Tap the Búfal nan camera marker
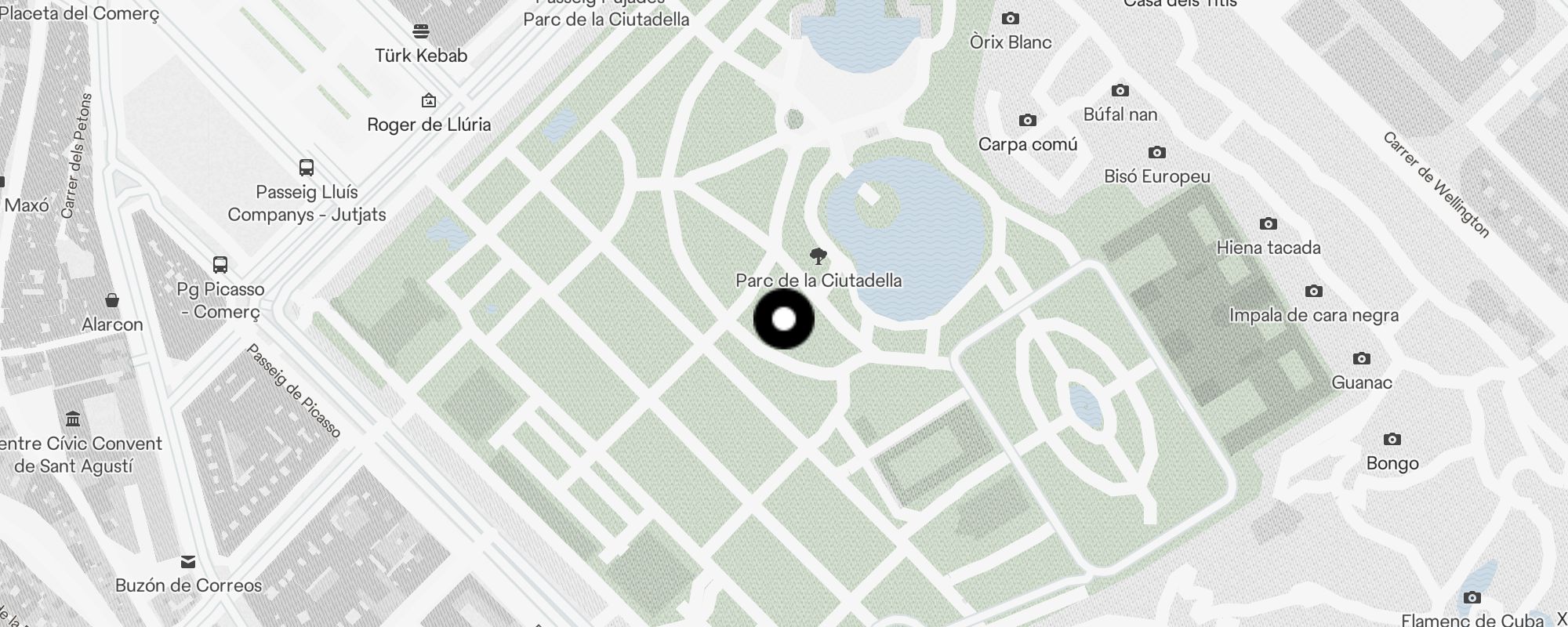 [x=1120, y=91]
